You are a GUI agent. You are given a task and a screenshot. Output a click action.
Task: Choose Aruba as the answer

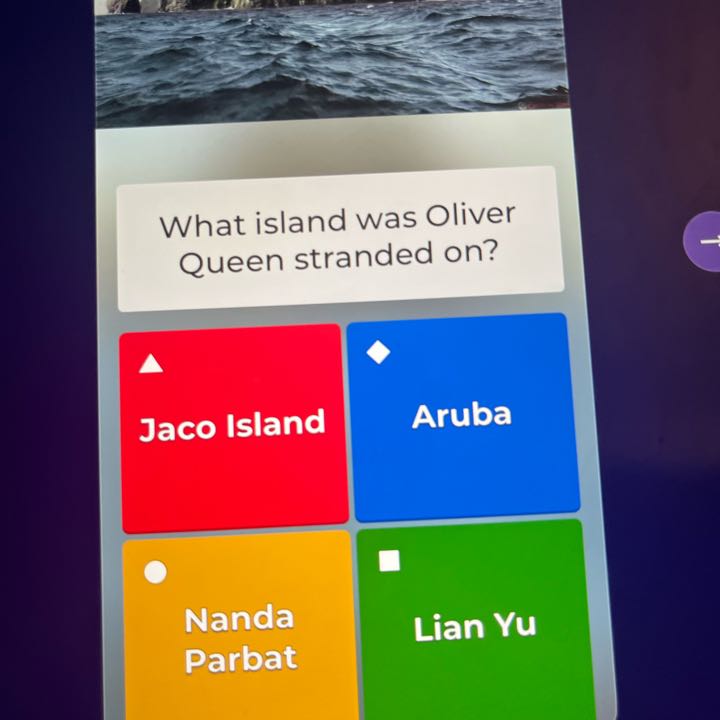coord(463,417)
